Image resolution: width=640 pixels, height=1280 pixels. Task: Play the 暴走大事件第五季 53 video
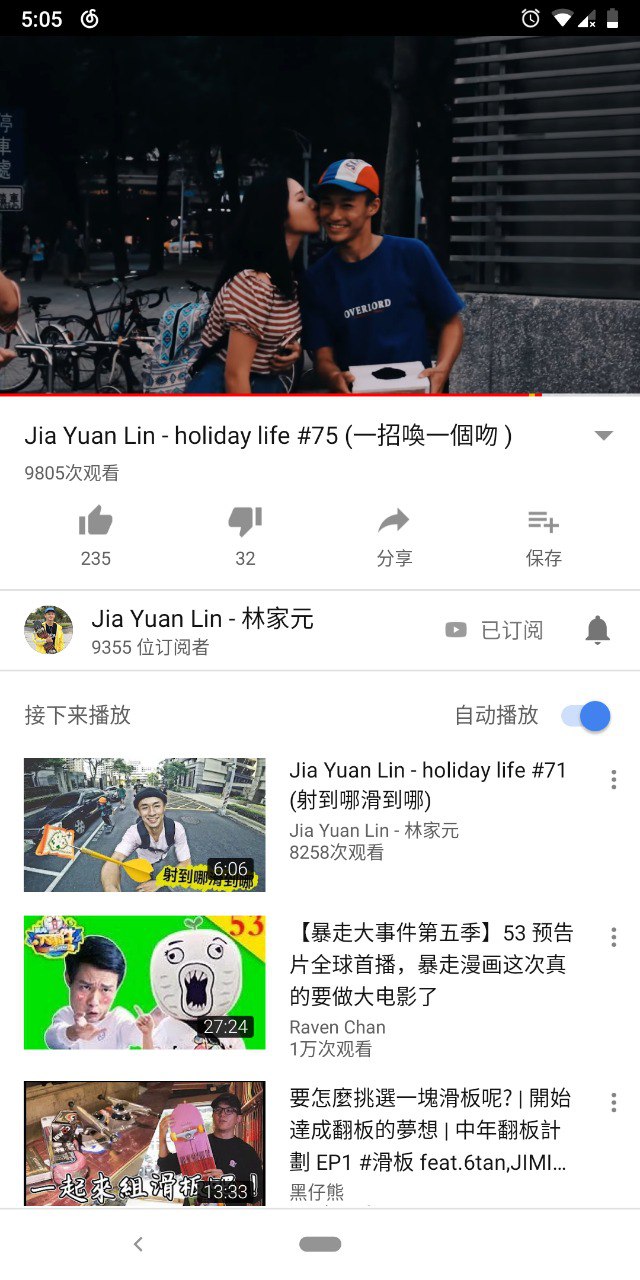[145, 982]
